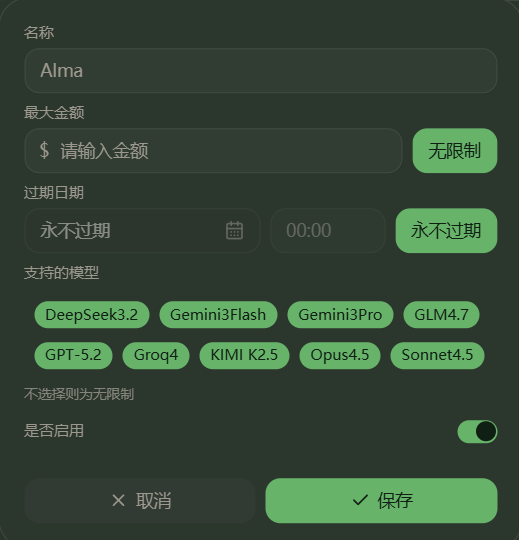The width and height of the screenshot is (519, 540).
Task: Choose the 永不过期 never-expire button
Action: tap(446, 230)
